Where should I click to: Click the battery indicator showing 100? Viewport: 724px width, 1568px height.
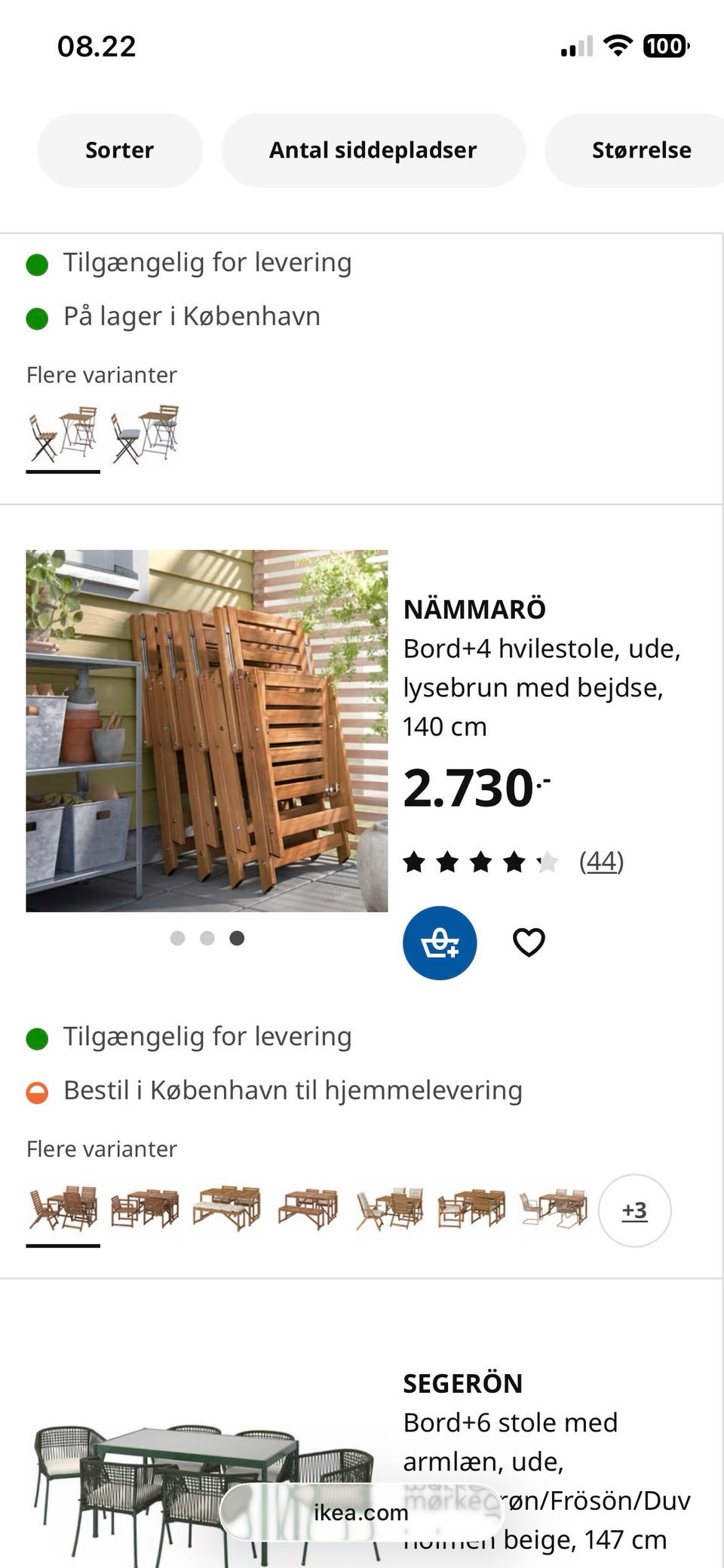click(667, 45)
